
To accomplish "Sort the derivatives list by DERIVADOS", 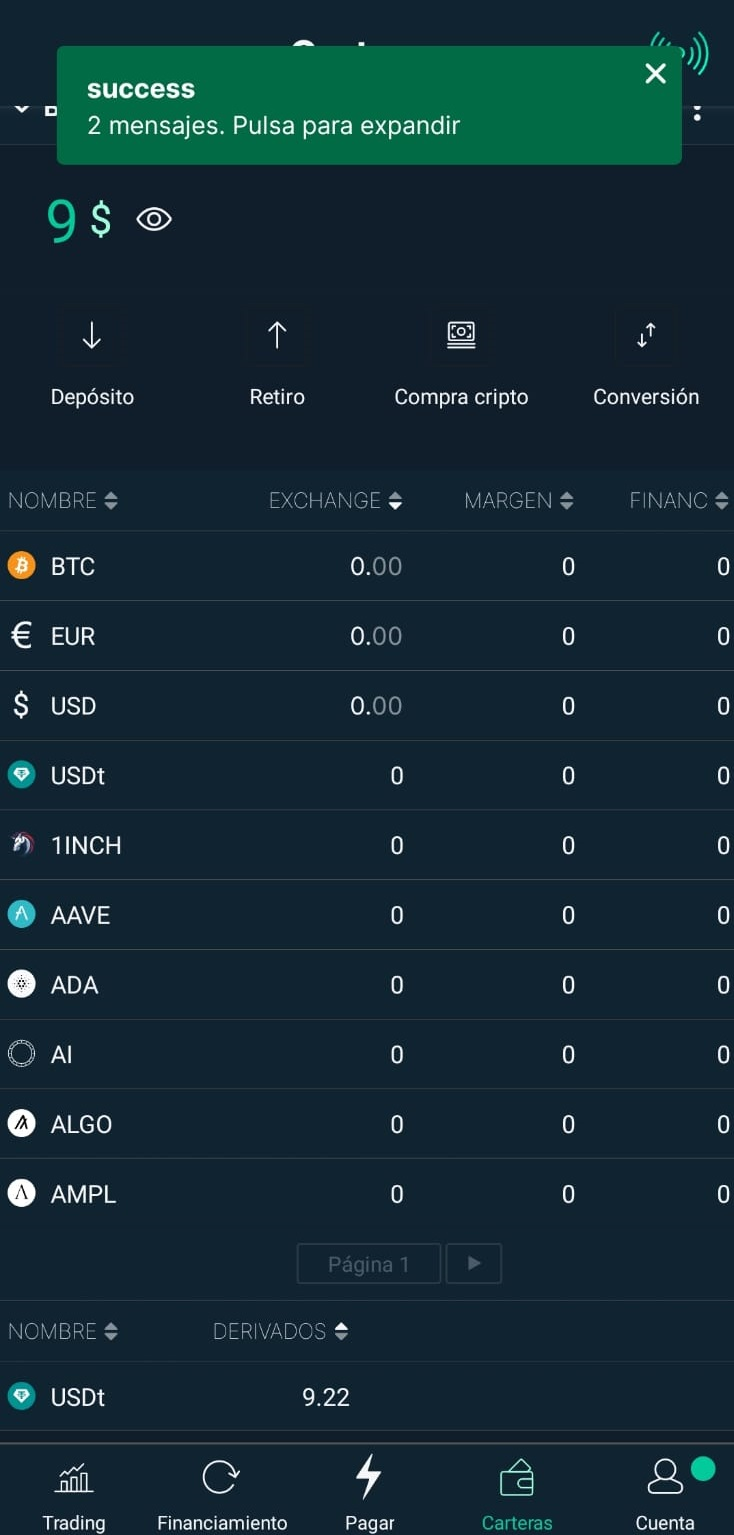I will point(280,1332).
